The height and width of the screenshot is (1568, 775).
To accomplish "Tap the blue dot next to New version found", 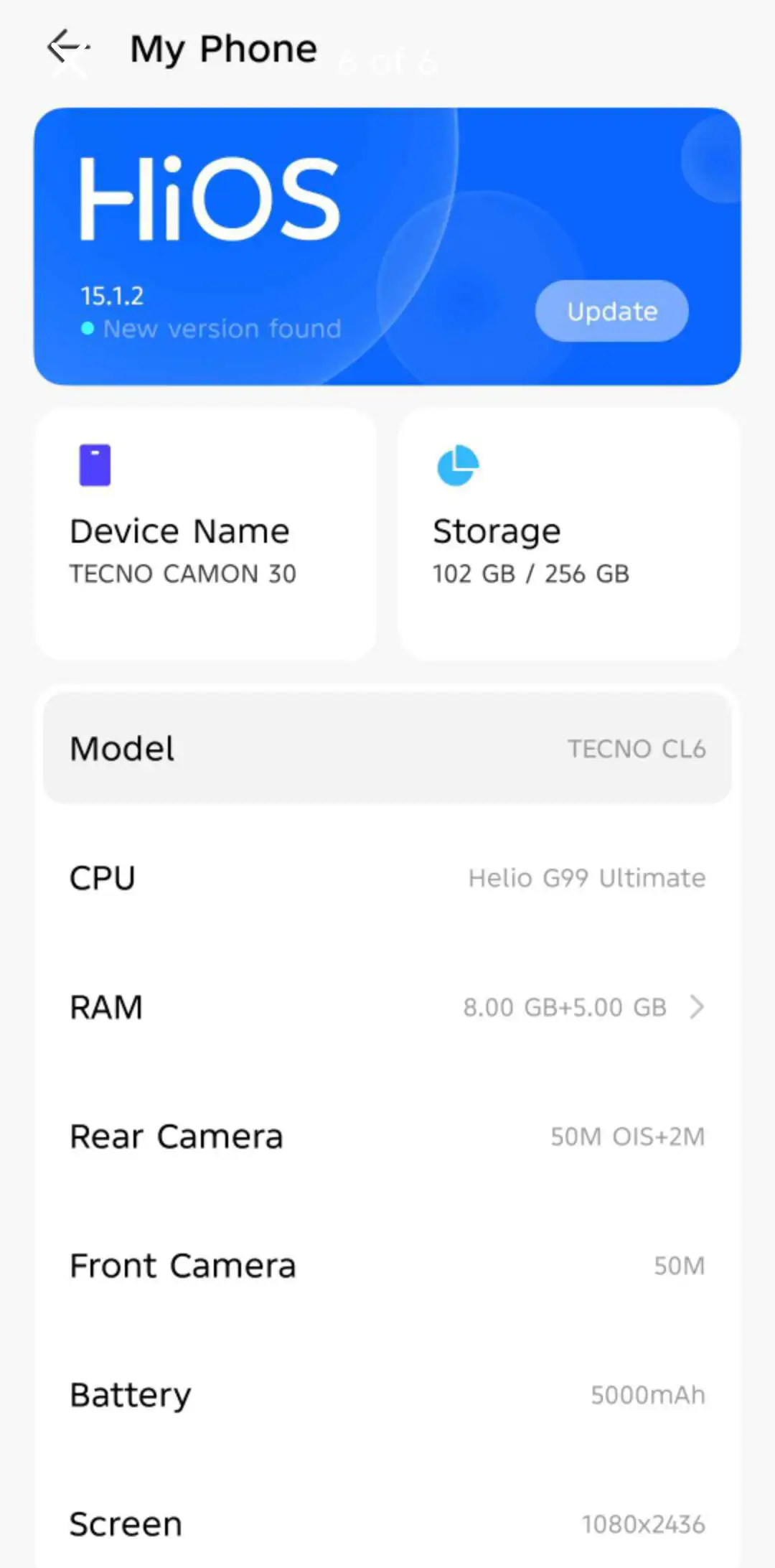I will (86, 328).
